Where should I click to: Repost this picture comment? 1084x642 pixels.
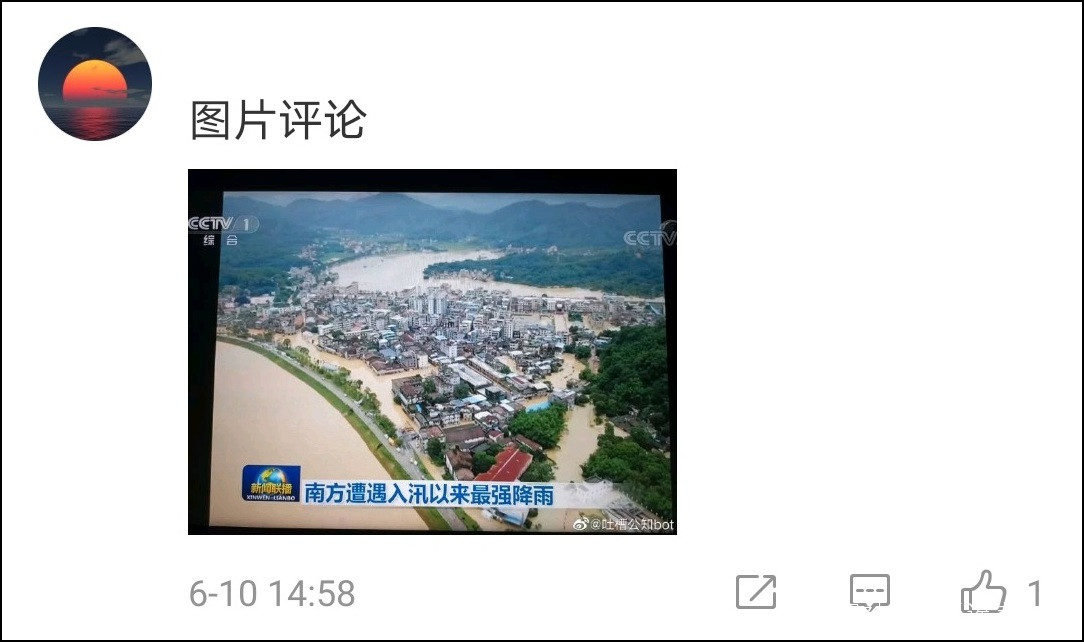756,592
